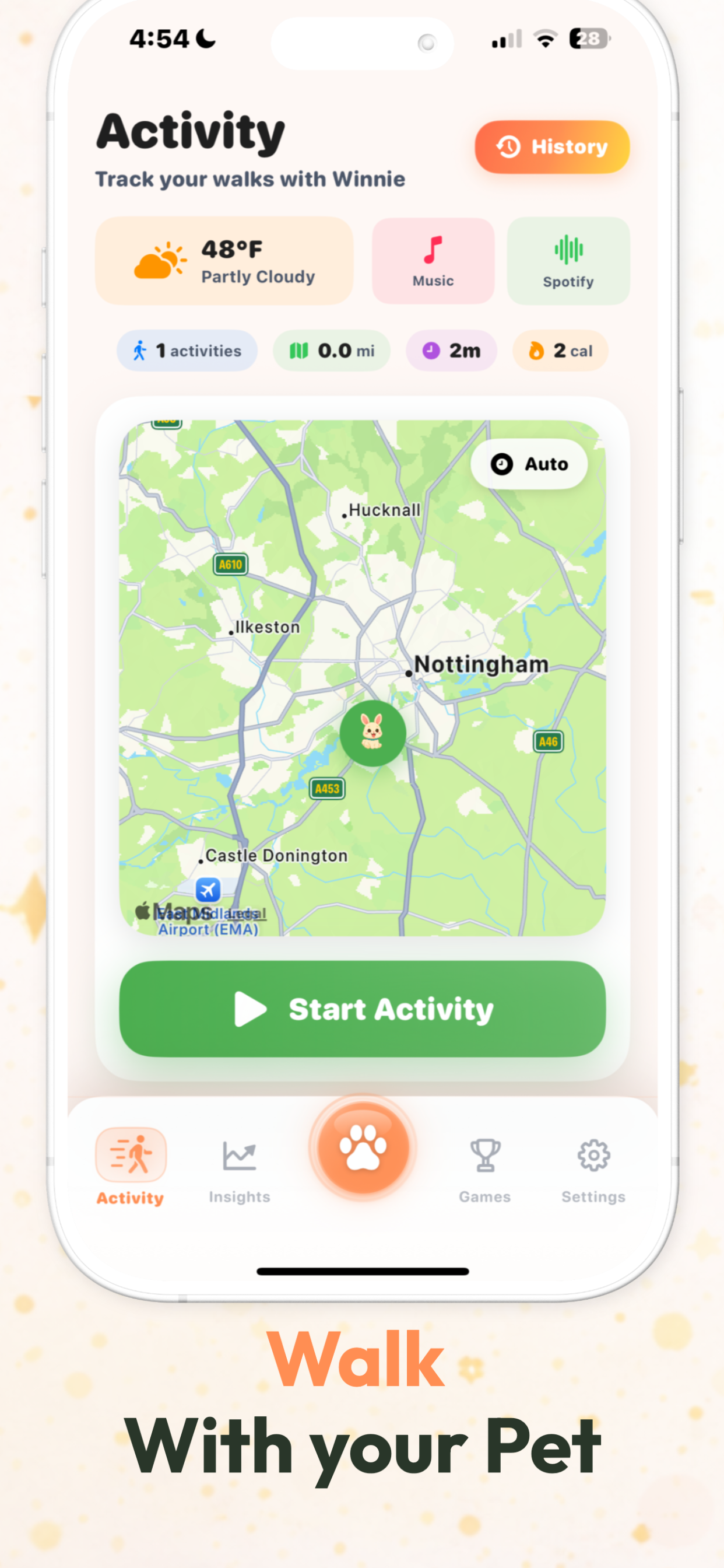Select the purple clock duration icon
Image resolution: width=724 pixels, height=1568 pixels.
click(x=432, y=351)
